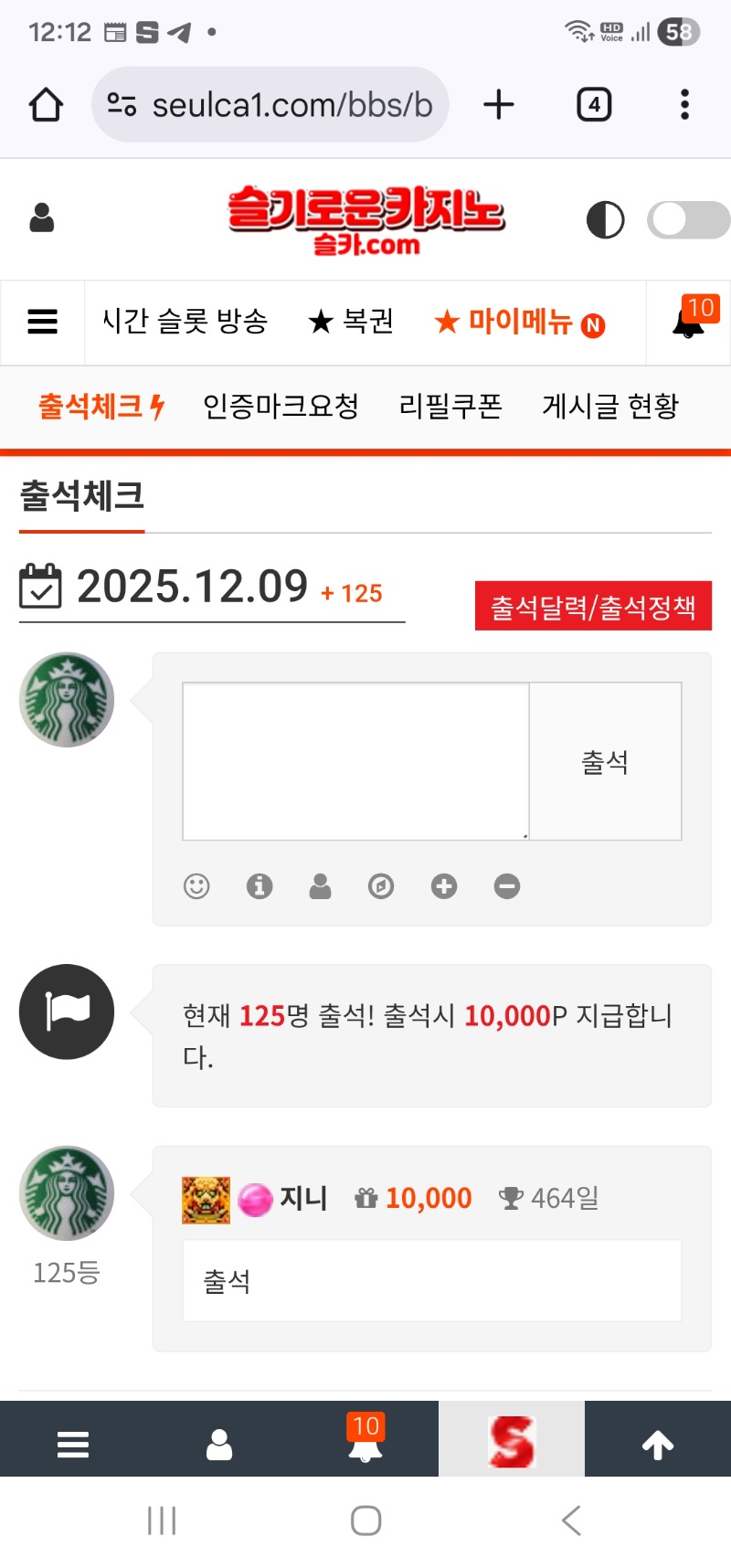Open the browser overflow menu

684,105
